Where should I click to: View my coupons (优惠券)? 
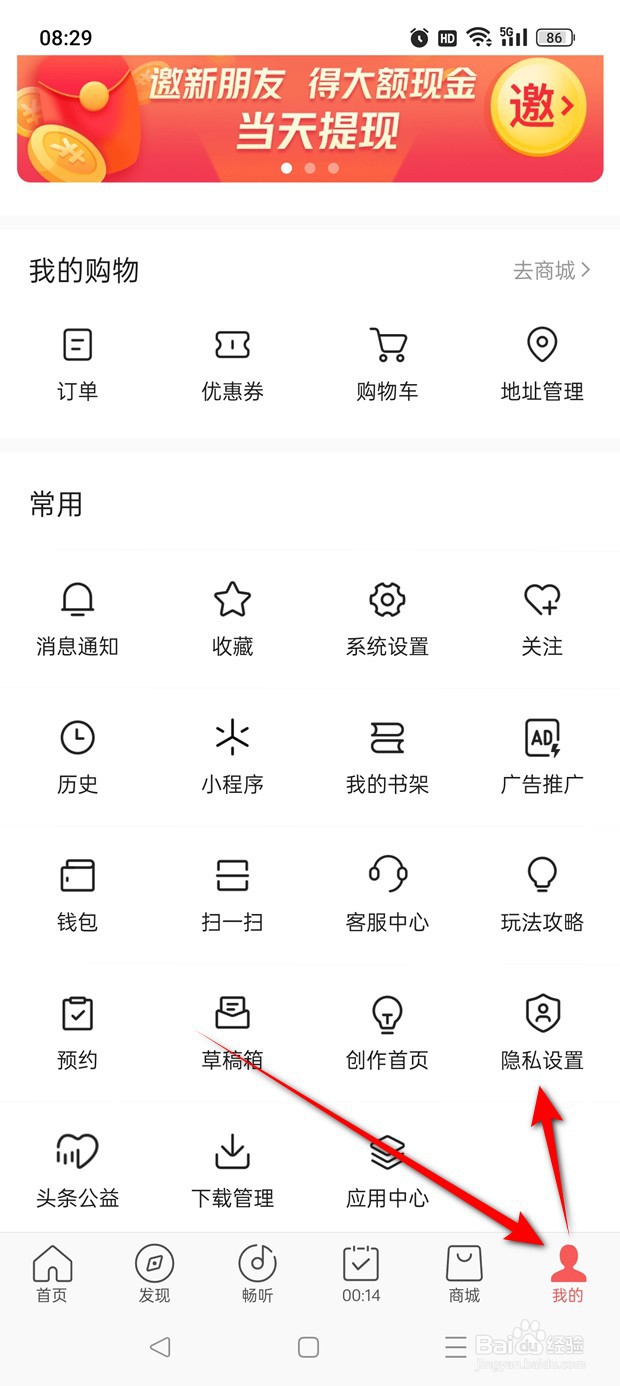click(232, 364)
